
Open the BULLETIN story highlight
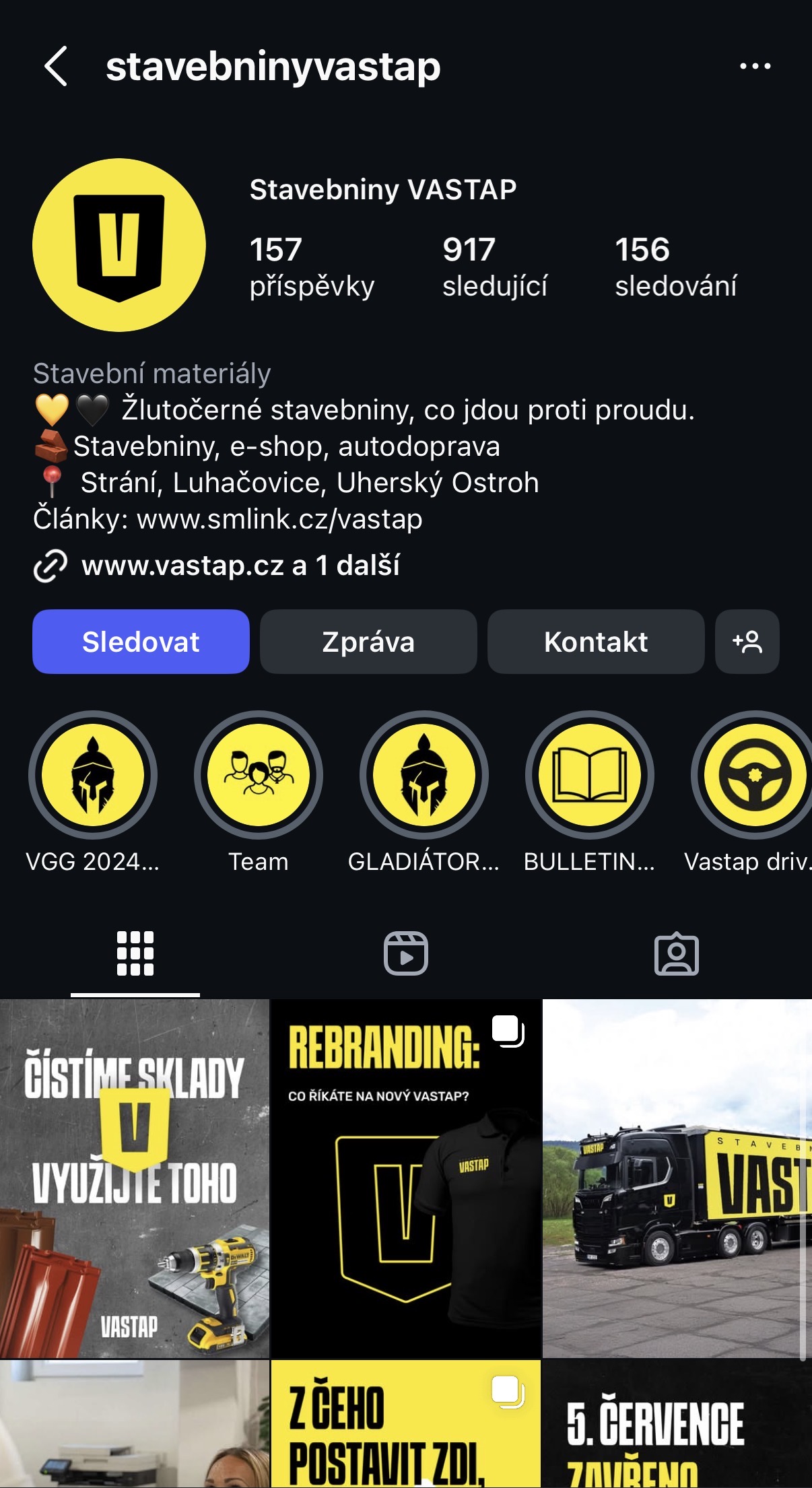(x=590, y=776)
